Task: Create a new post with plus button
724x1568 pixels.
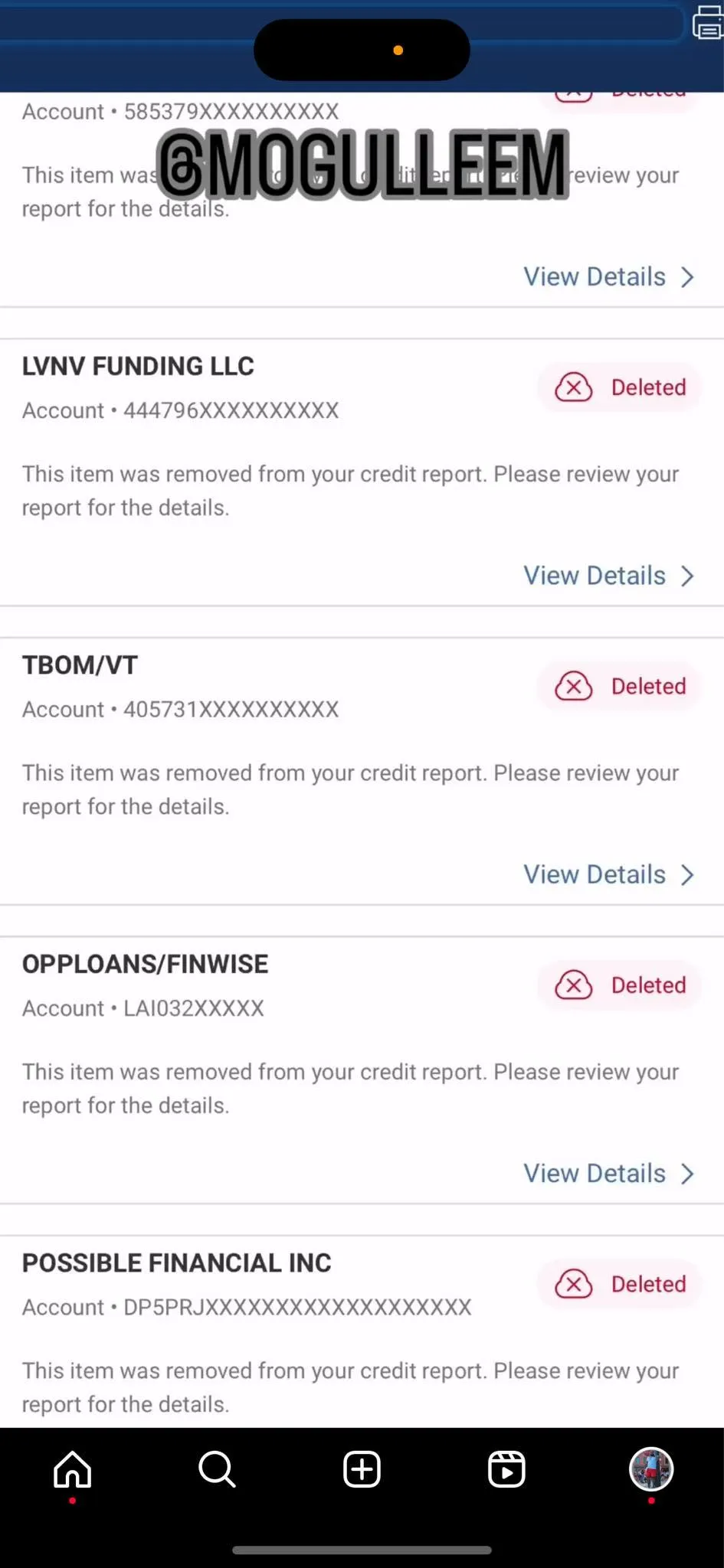Action: tap(362, 1469)
